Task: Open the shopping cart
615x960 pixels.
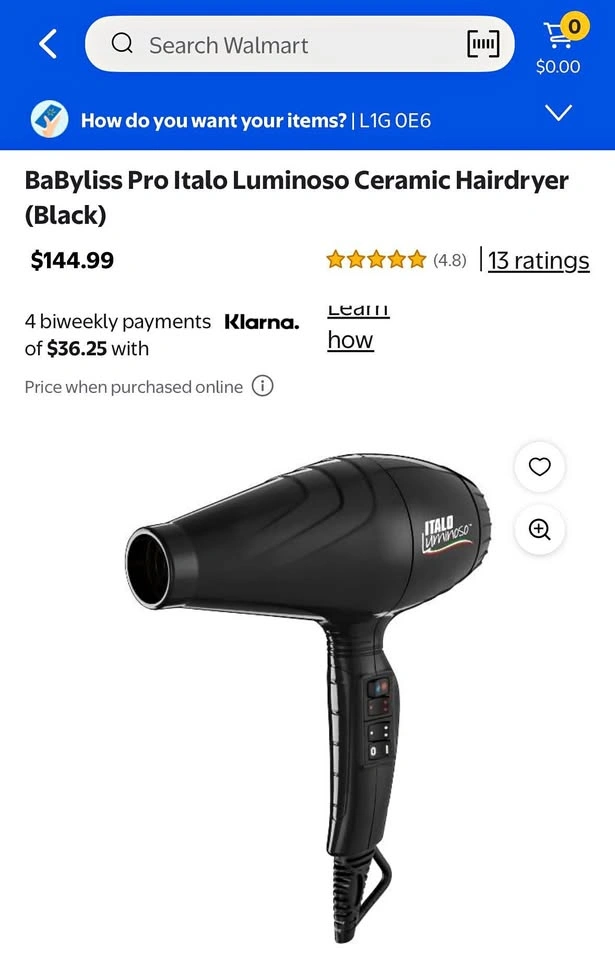Action: [559, 46]
